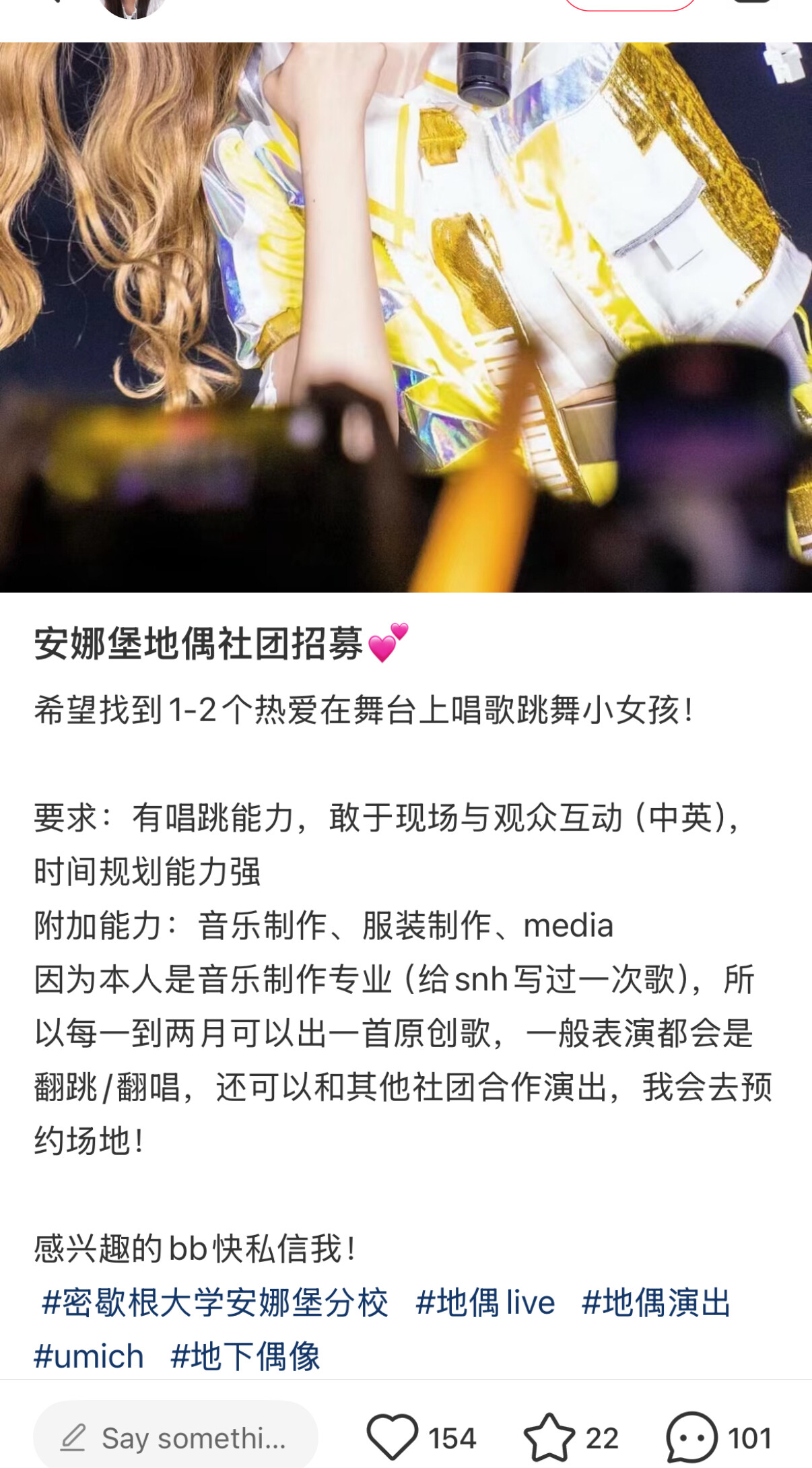This screenshot has height=1468, width=812.
Task: Open hashtag #地偶live
Action: 485,1302
